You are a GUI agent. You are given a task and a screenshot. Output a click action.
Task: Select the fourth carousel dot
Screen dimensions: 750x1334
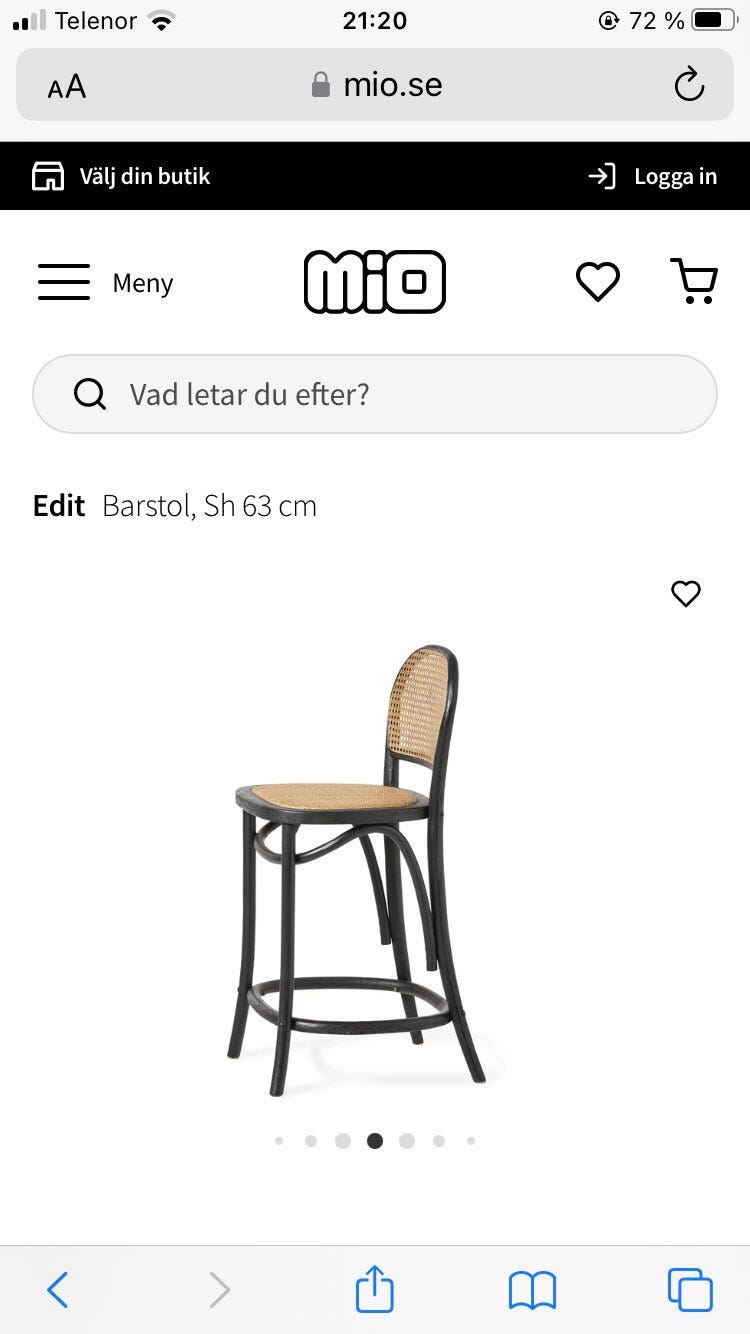[x=375, y=1140]
